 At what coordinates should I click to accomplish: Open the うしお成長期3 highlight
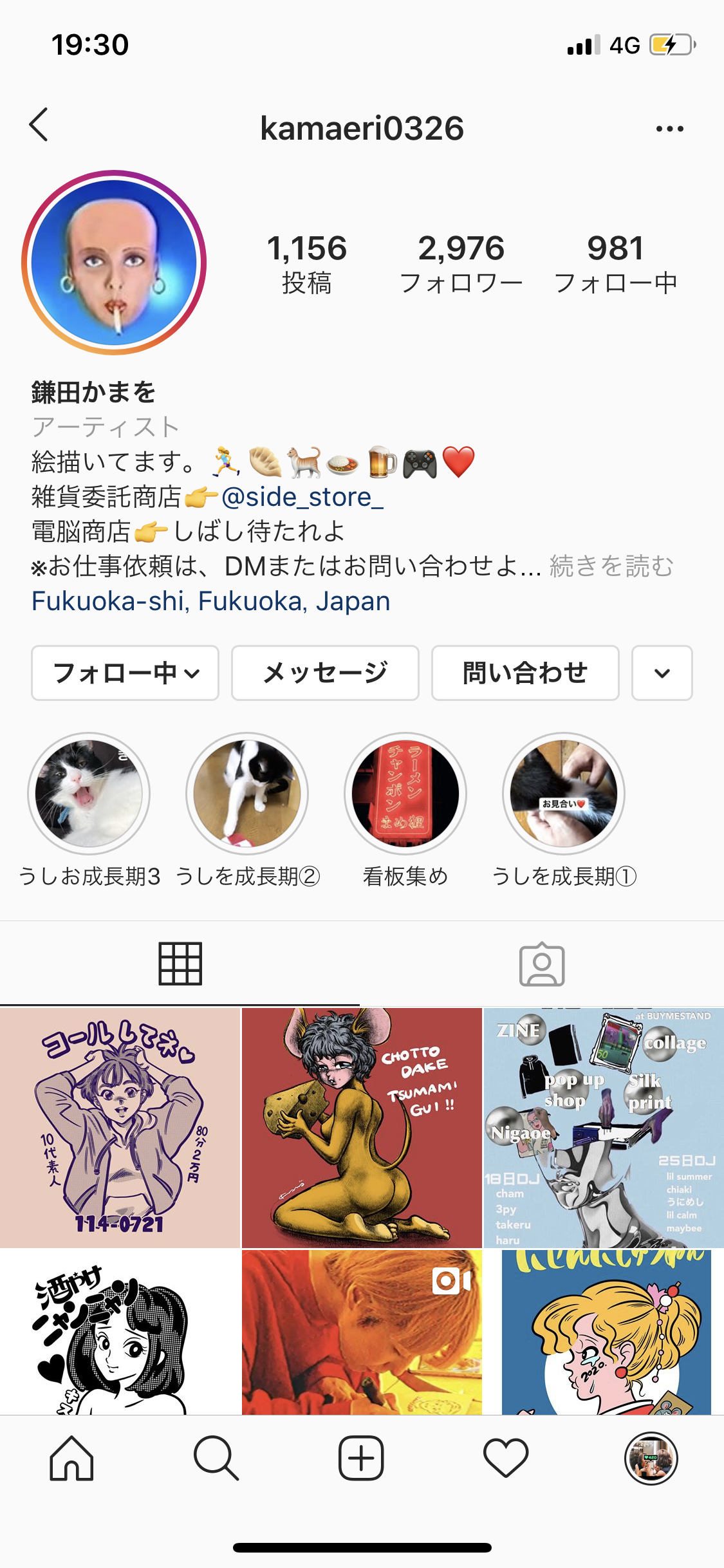[89, 794]
